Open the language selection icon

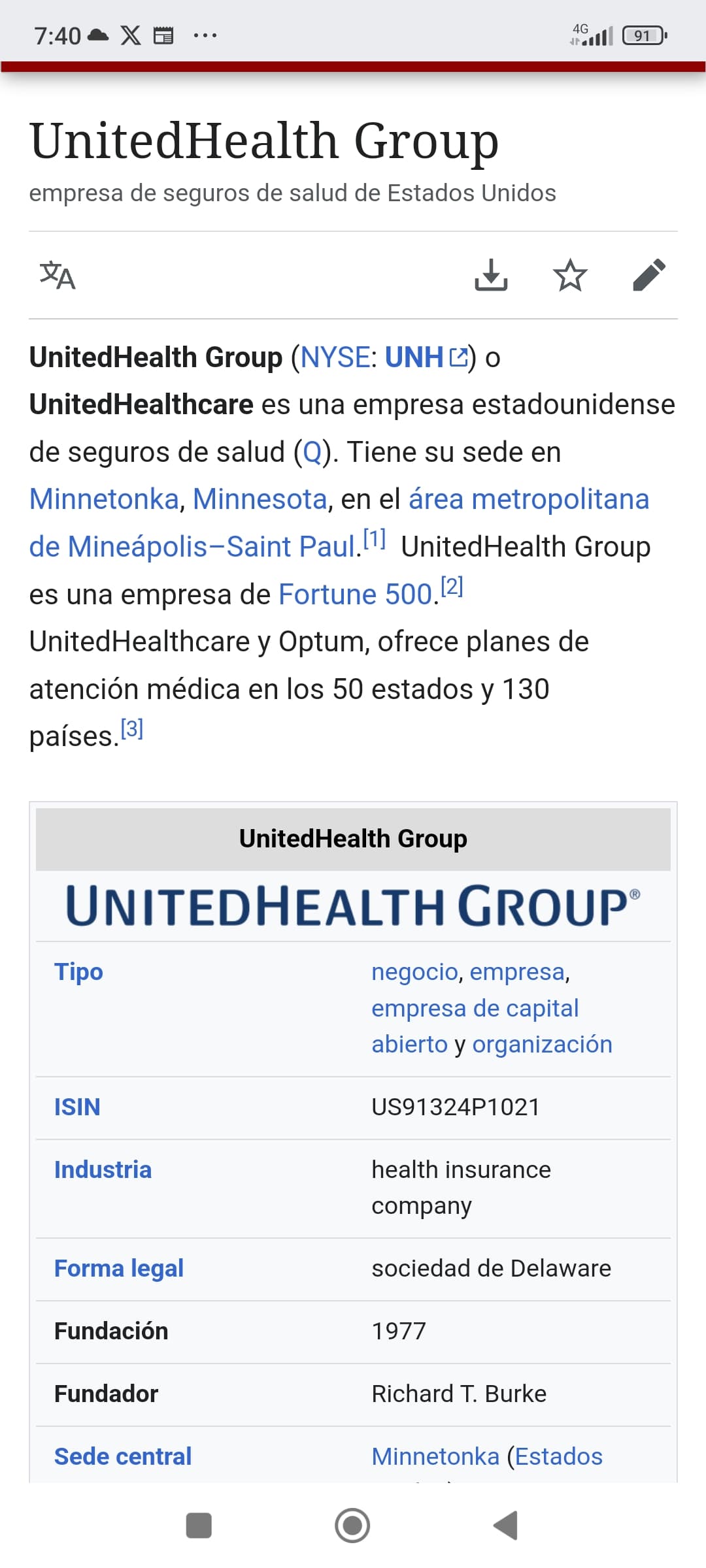tap(58, 275)
